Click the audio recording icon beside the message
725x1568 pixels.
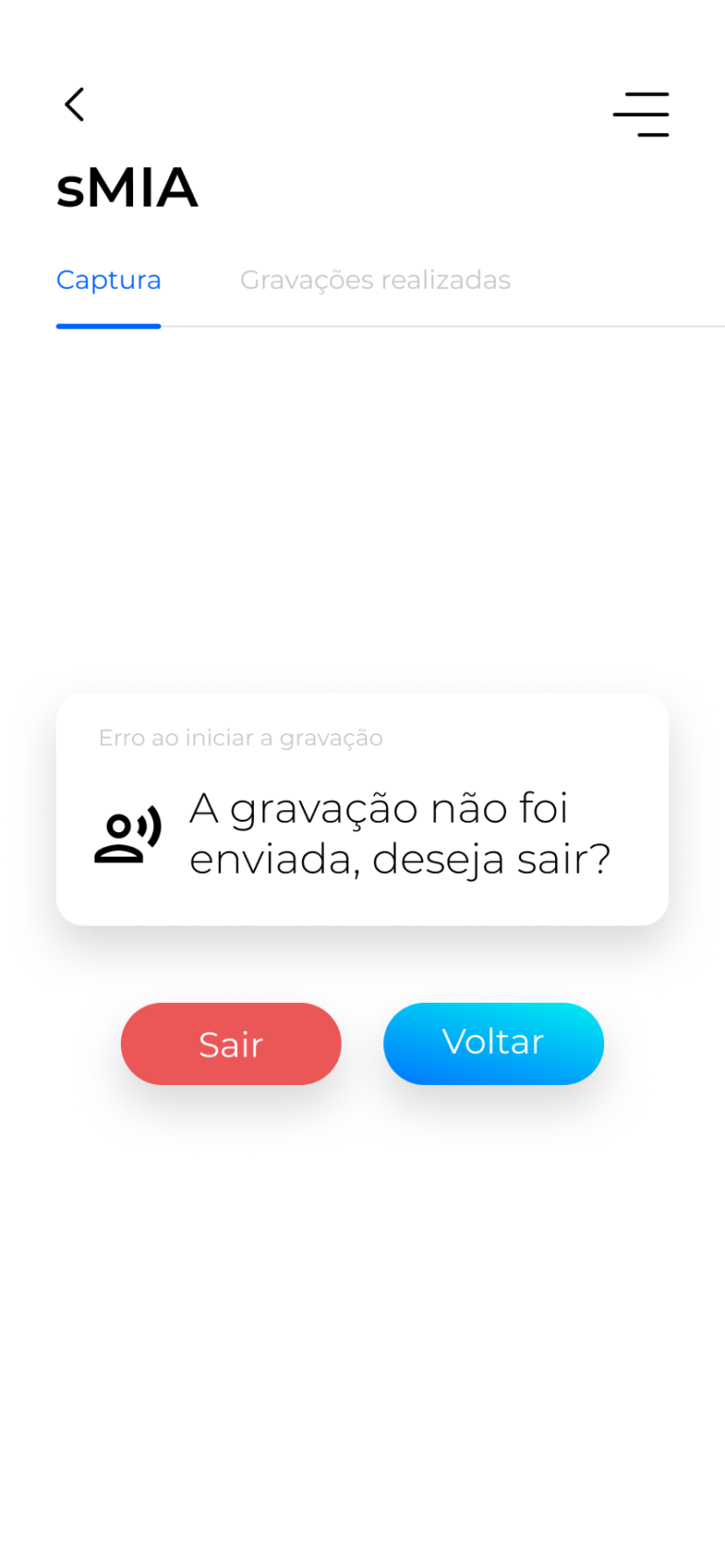coord(127,832)
